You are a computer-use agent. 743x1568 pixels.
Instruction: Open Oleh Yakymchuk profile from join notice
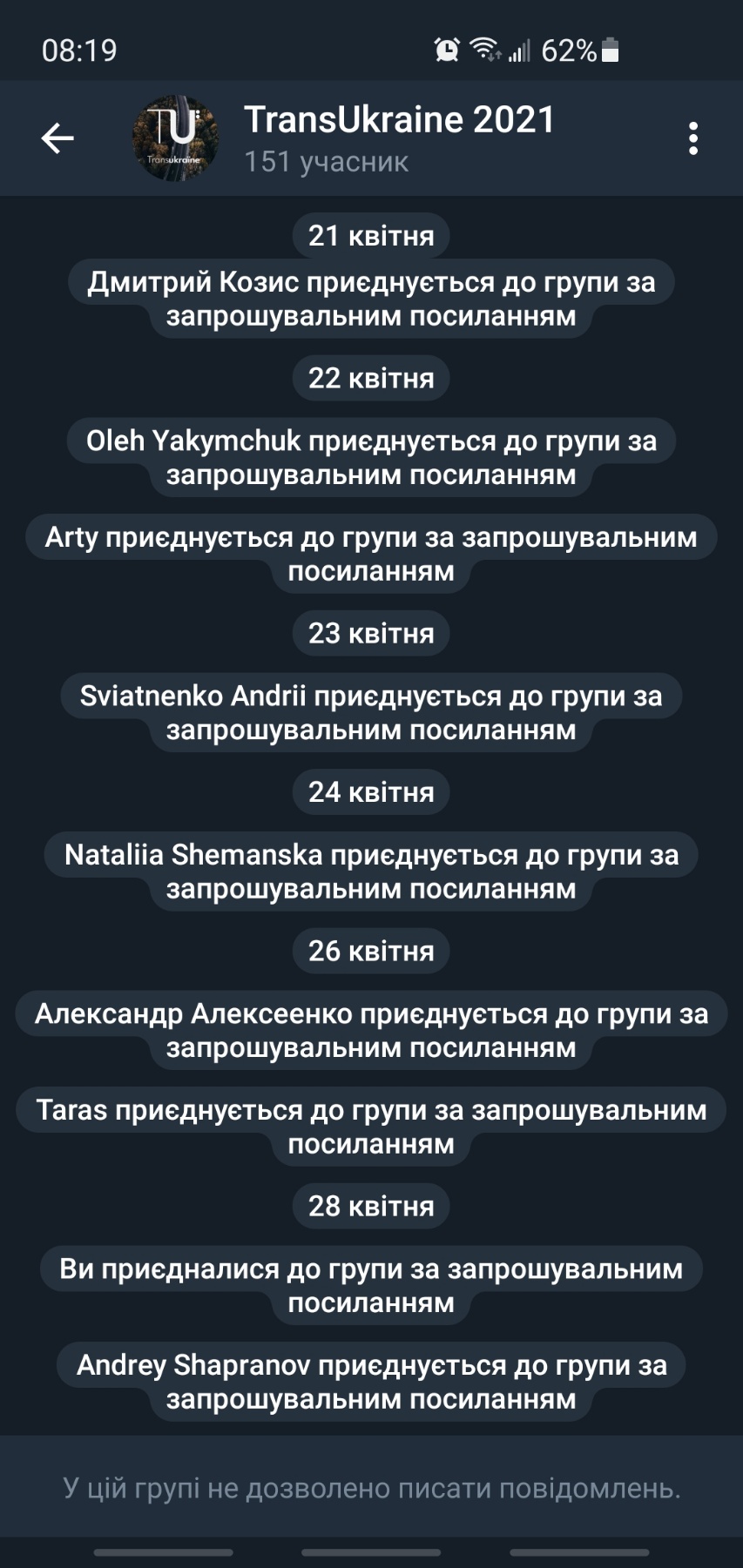(193, 441)
